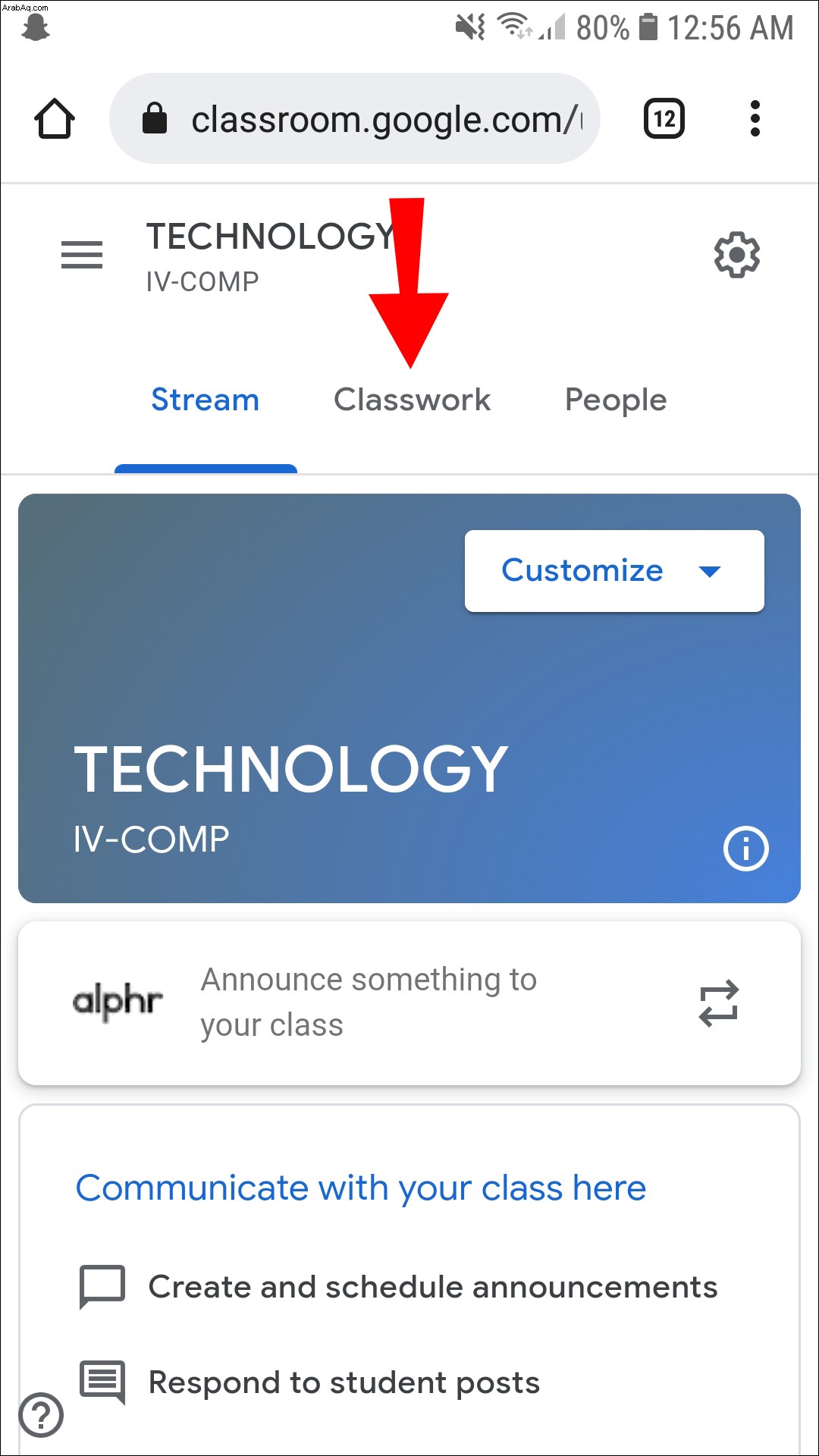Switch to the Stream tab
The height and width of the screenshot is (1456, 819).
(x=205, y=400)
